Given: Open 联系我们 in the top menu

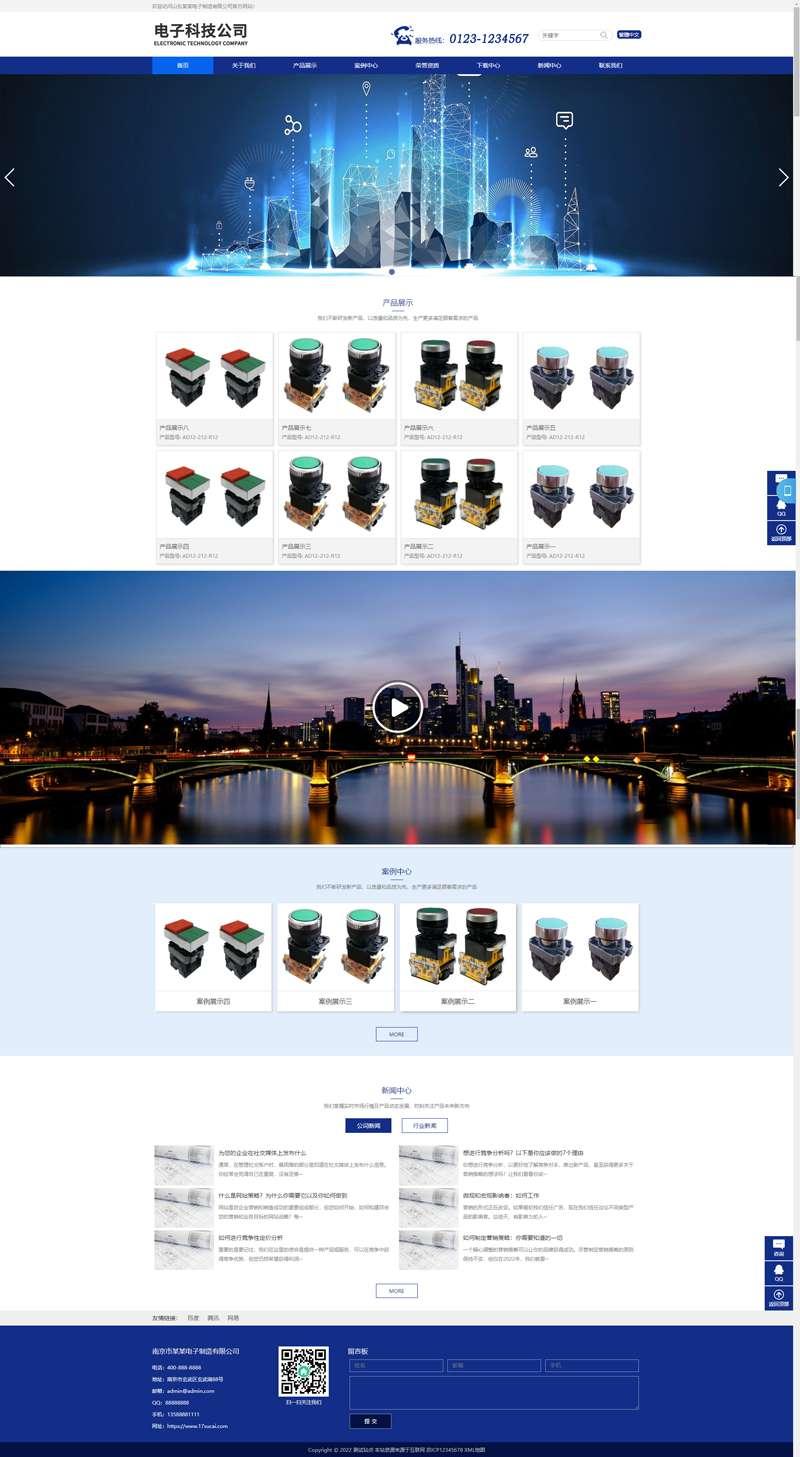Looking at the screenshot, I should pyautogui.click(x=610, y=65).
